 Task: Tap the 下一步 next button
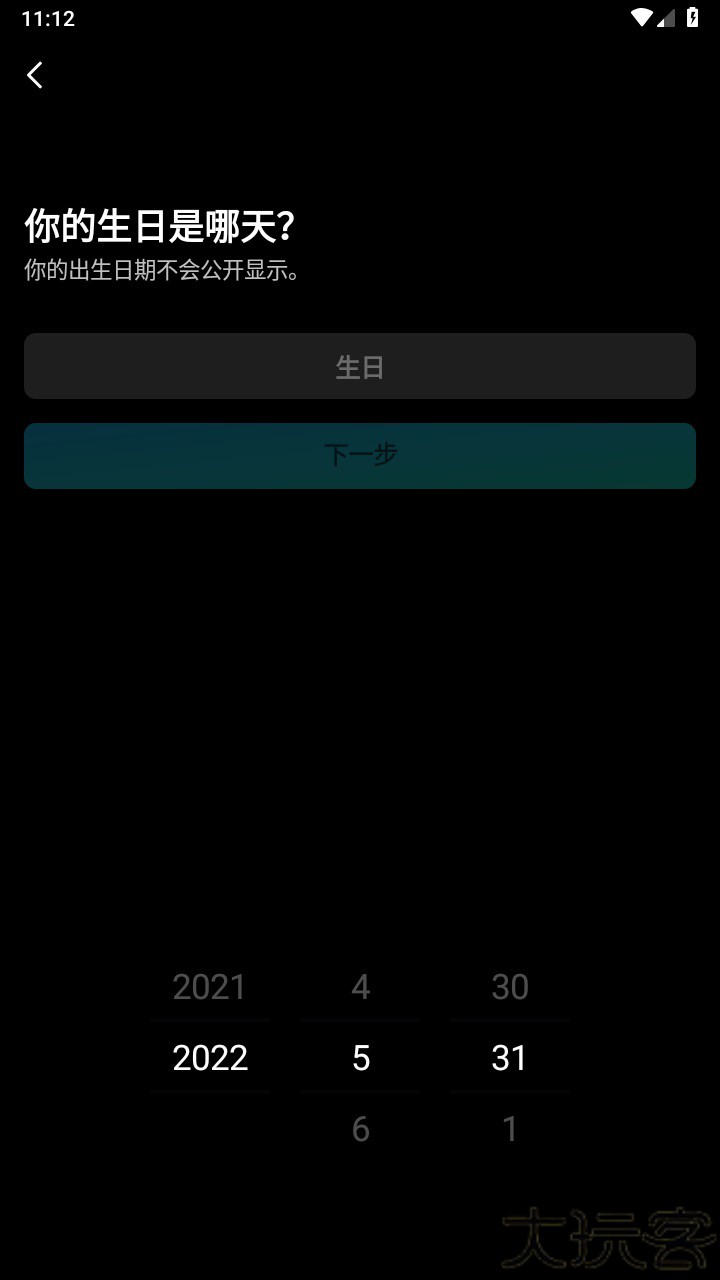click(x=360, y=456)
